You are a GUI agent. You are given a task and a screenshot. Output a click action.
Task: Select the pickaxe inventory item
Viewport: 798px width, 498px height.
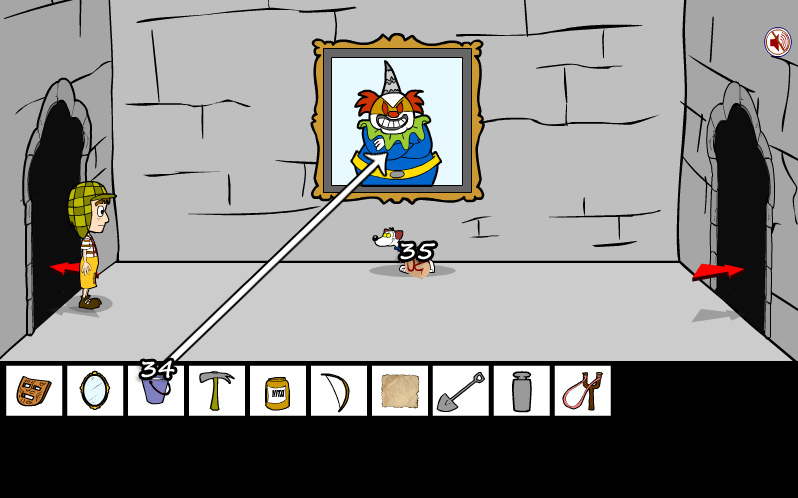216,391
